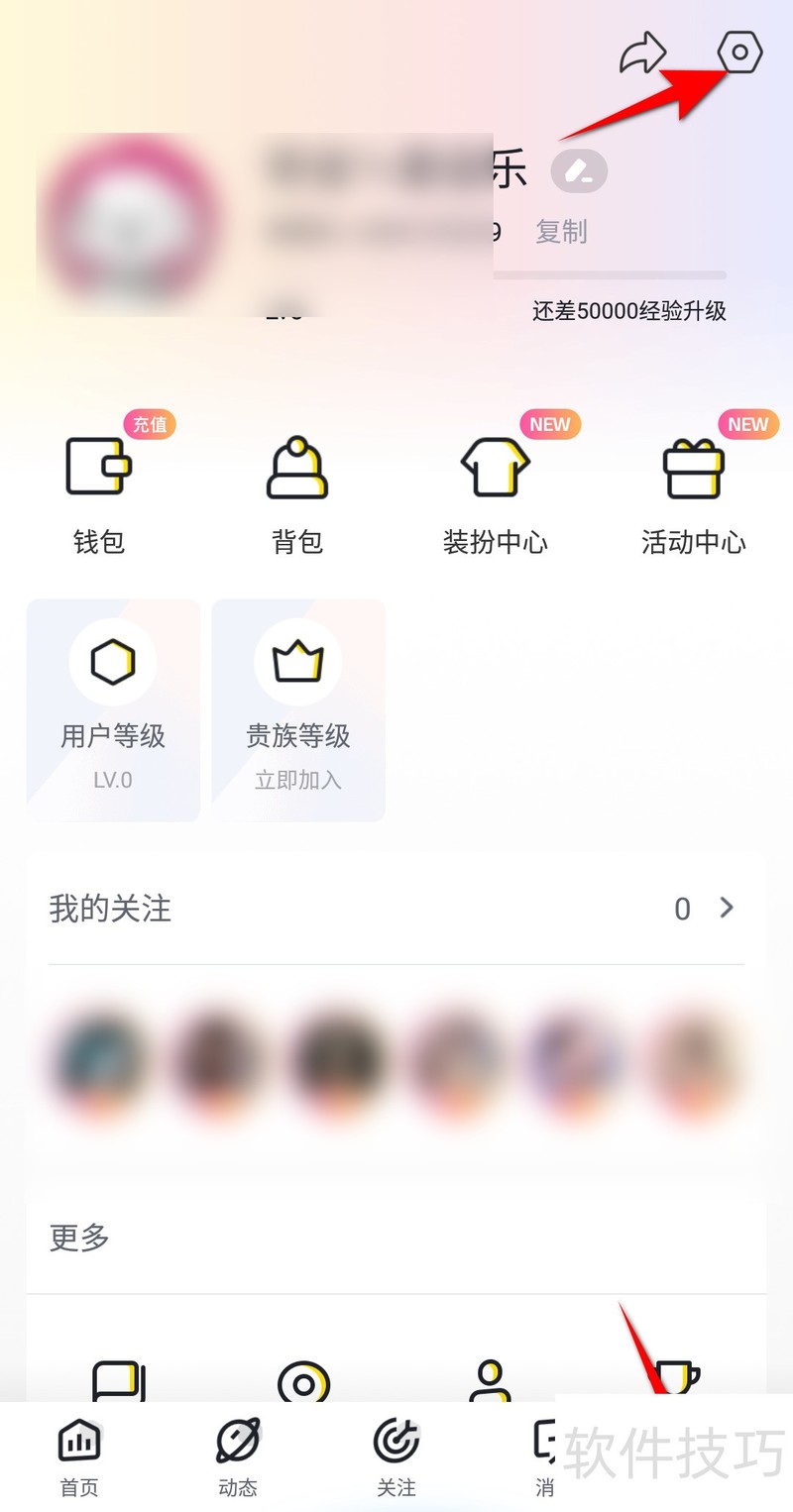Tap the edit pencil icon beside the username
Viewport: 793px width, 1512px height.
(x=578, y=170)
